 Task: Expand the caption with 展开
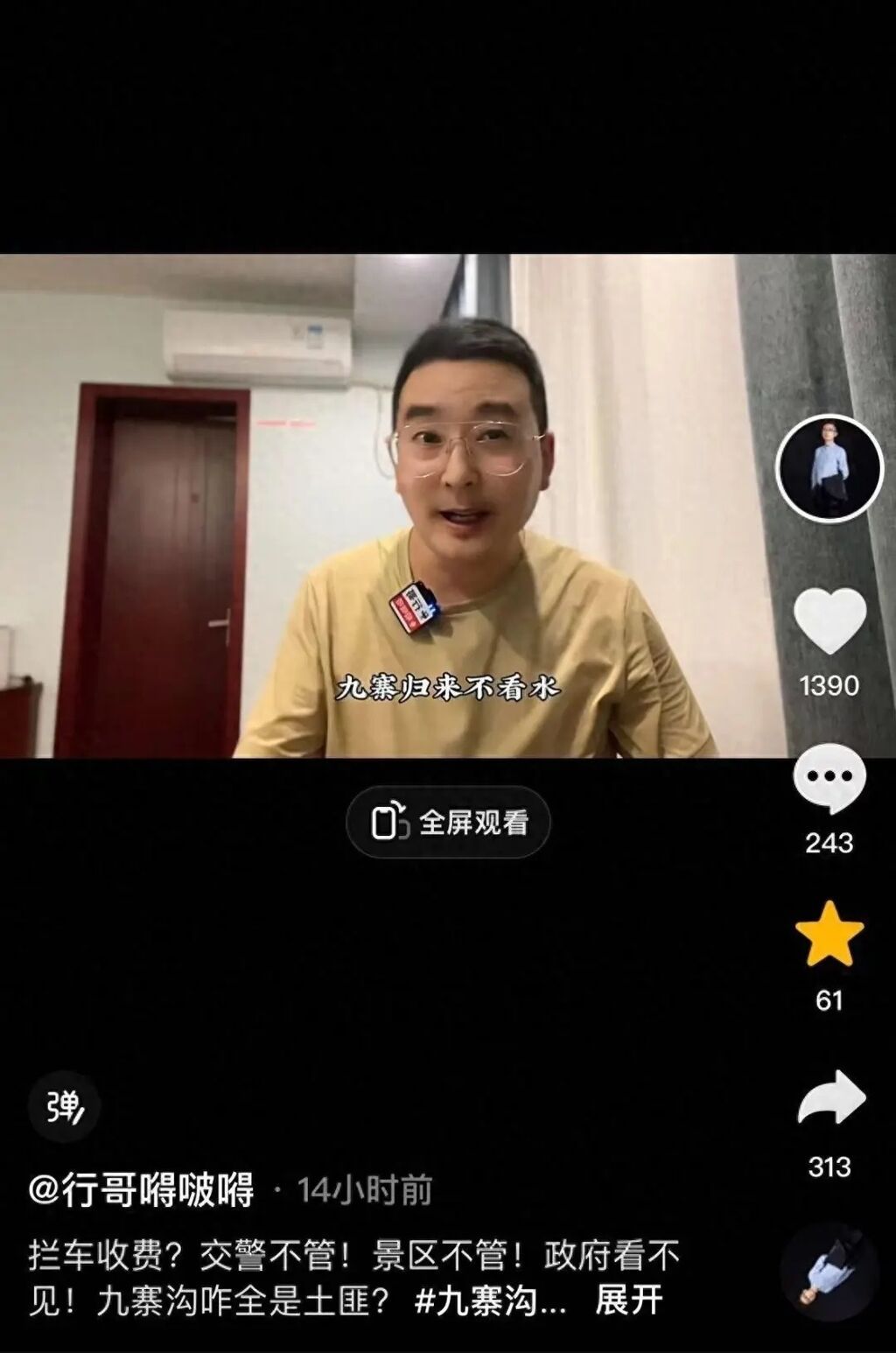pyautogui.click(x=628, y=1300)
